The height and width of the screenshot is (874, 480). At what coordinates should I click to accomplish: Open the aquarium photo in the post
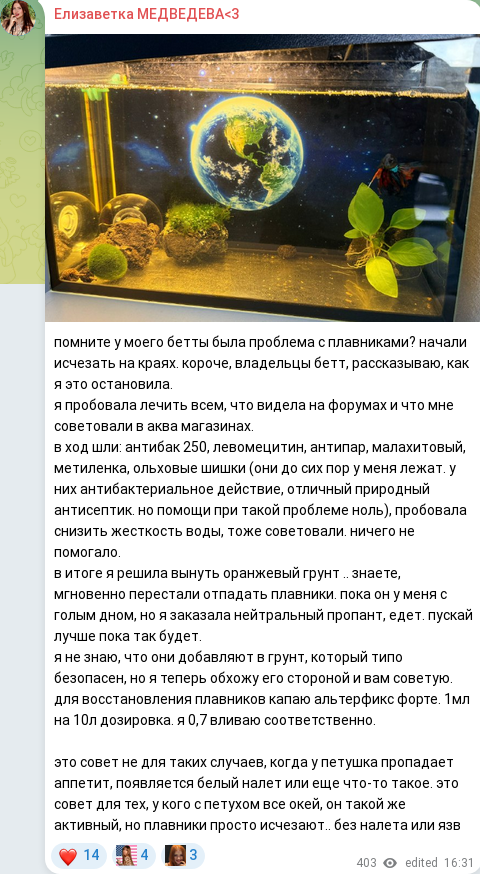click(x=263, y=178)
